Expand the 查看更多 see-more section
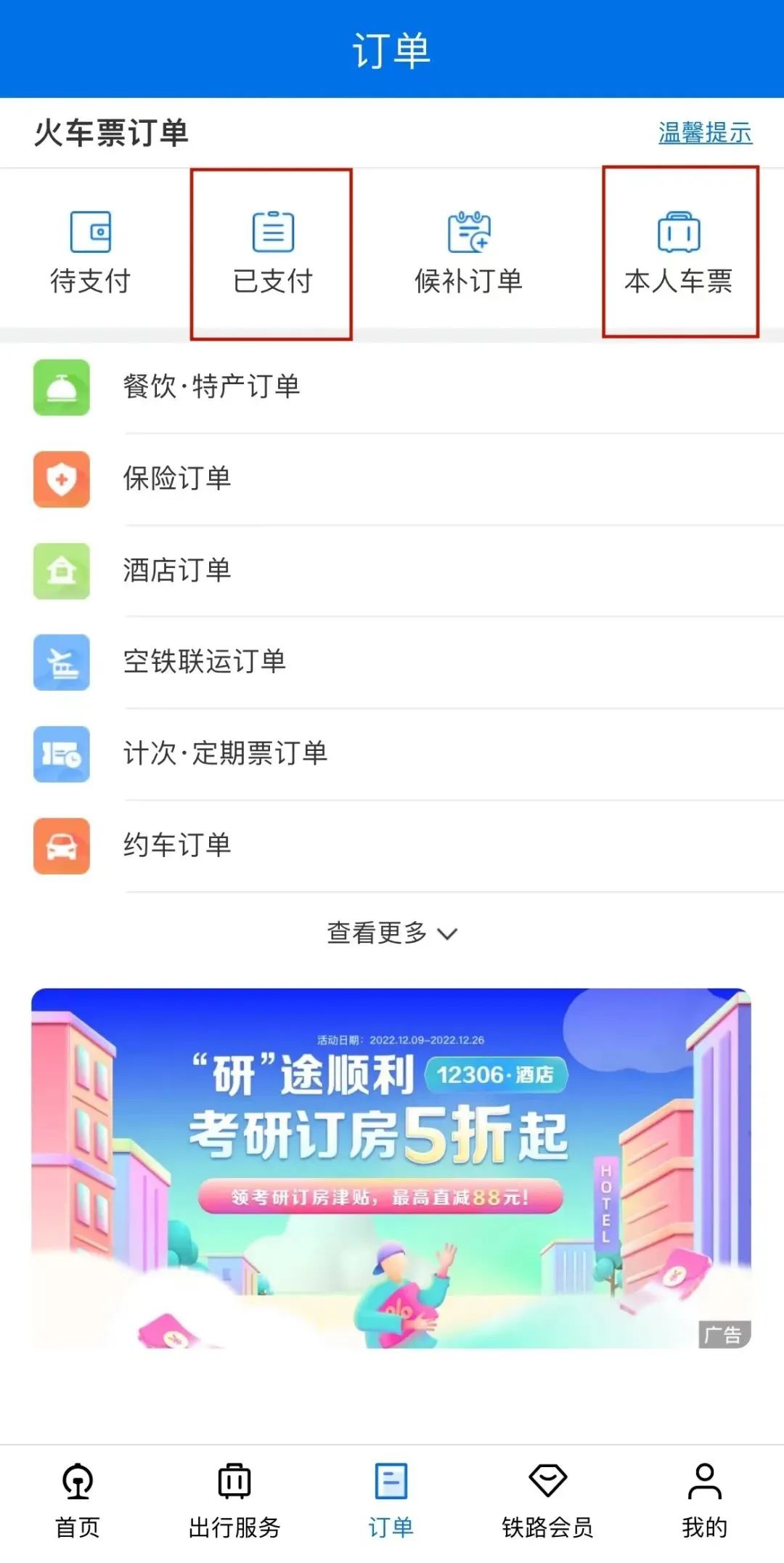 click(x=378, y=933)
